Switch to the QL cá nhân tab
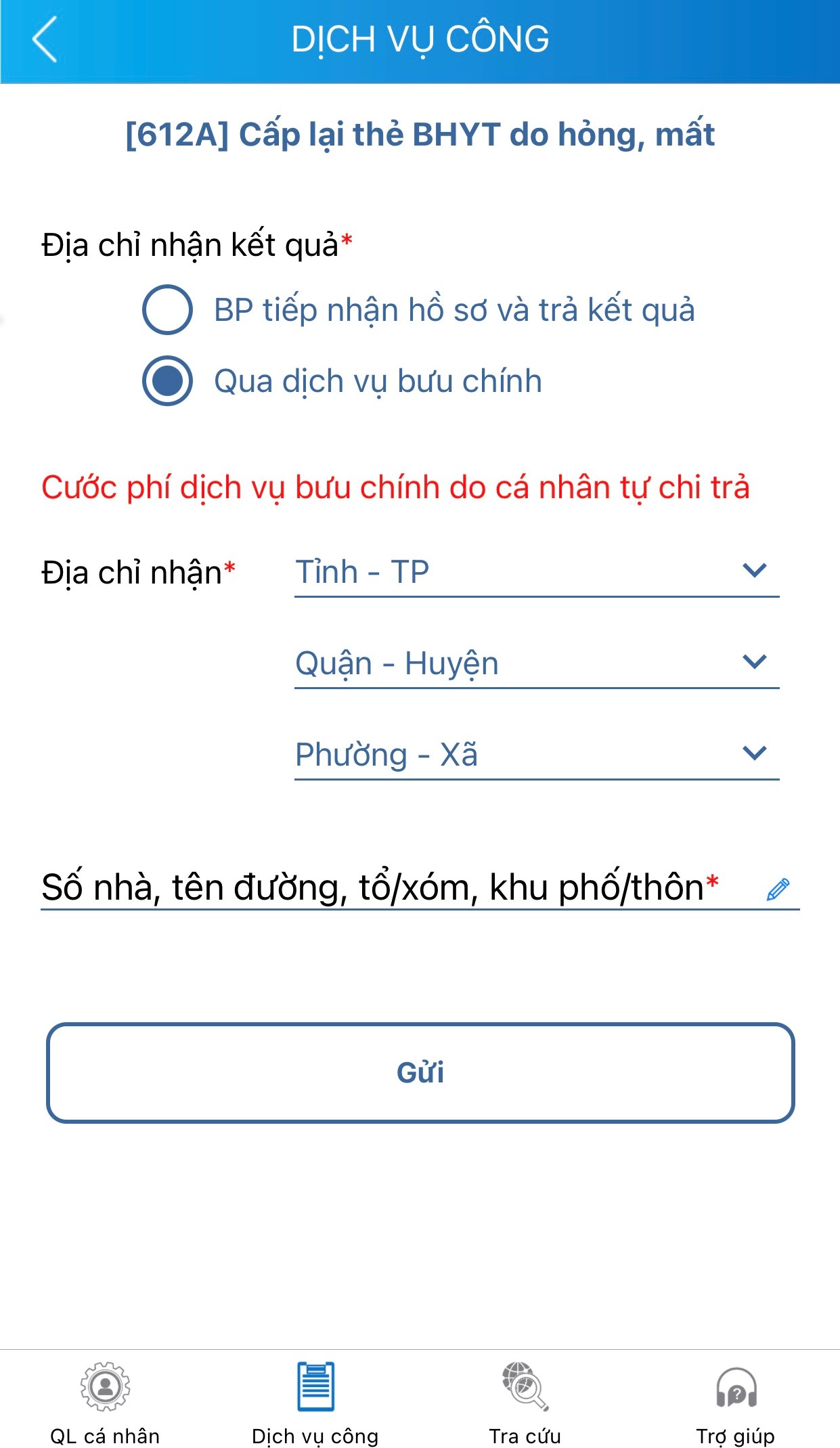 105,1403
